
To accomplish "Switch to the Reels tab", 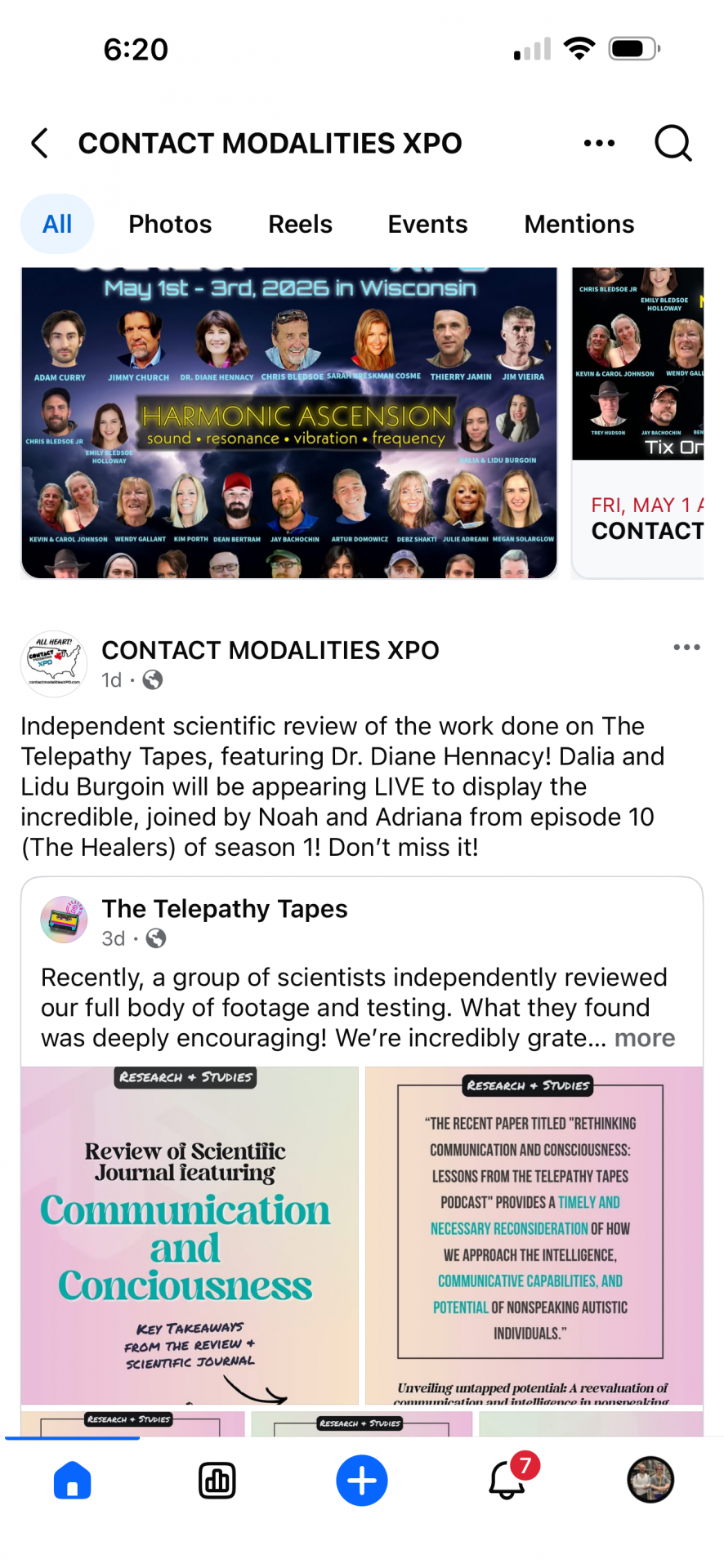I will (300, 224).
